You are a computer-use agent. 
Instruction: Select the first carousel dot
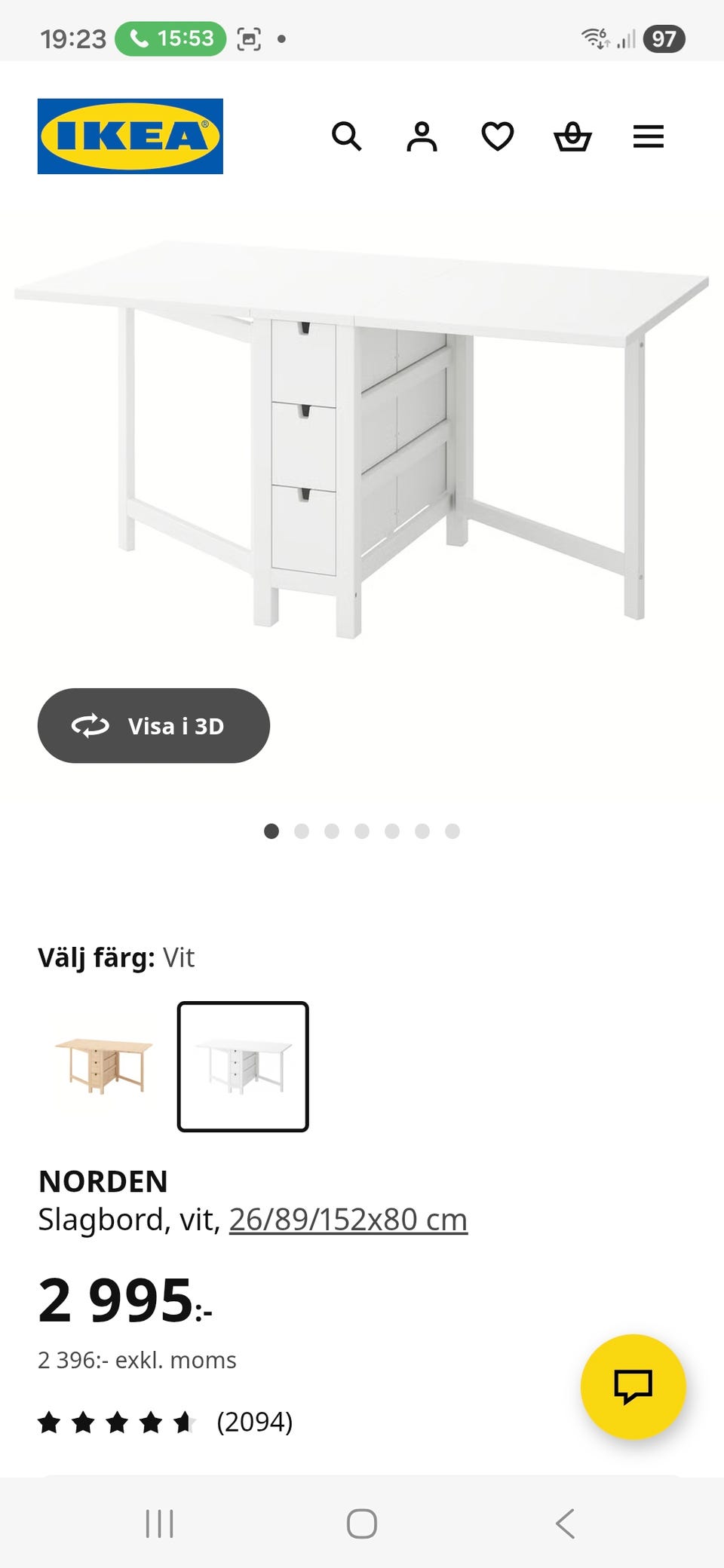[x=272, y=831]
